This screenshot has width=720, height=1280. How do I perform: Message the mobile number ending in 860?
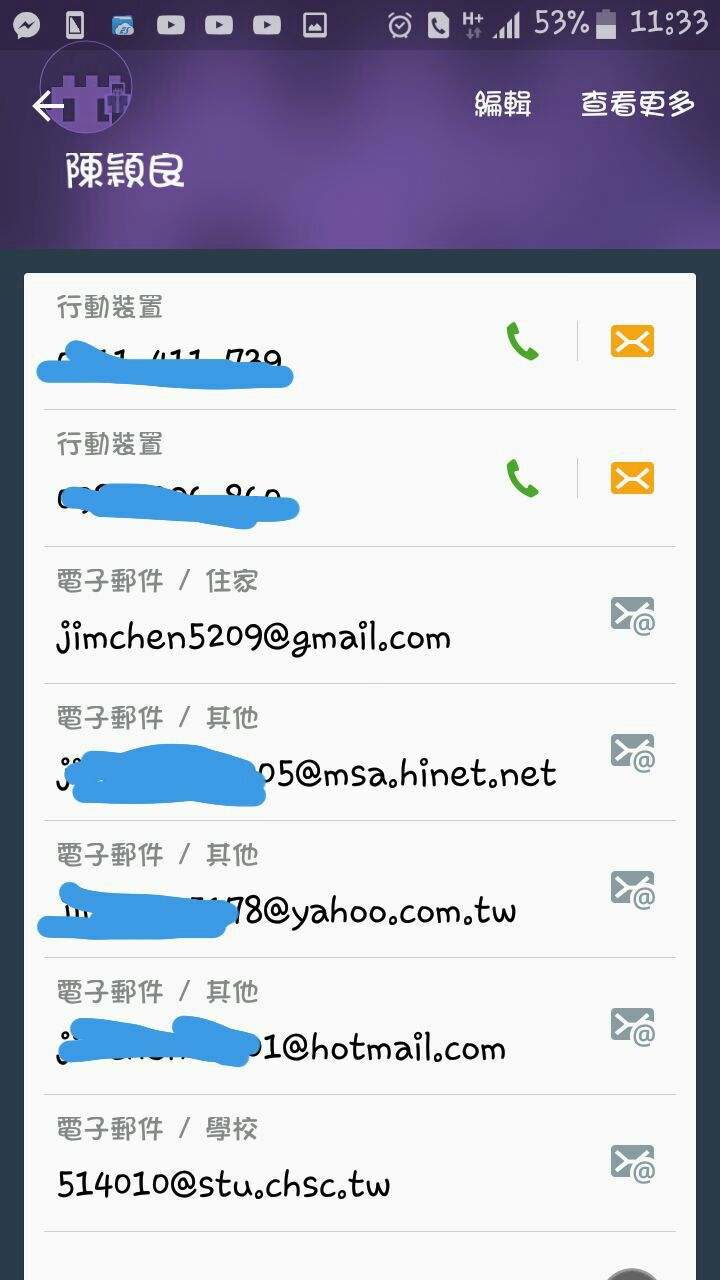click(632, 479)
